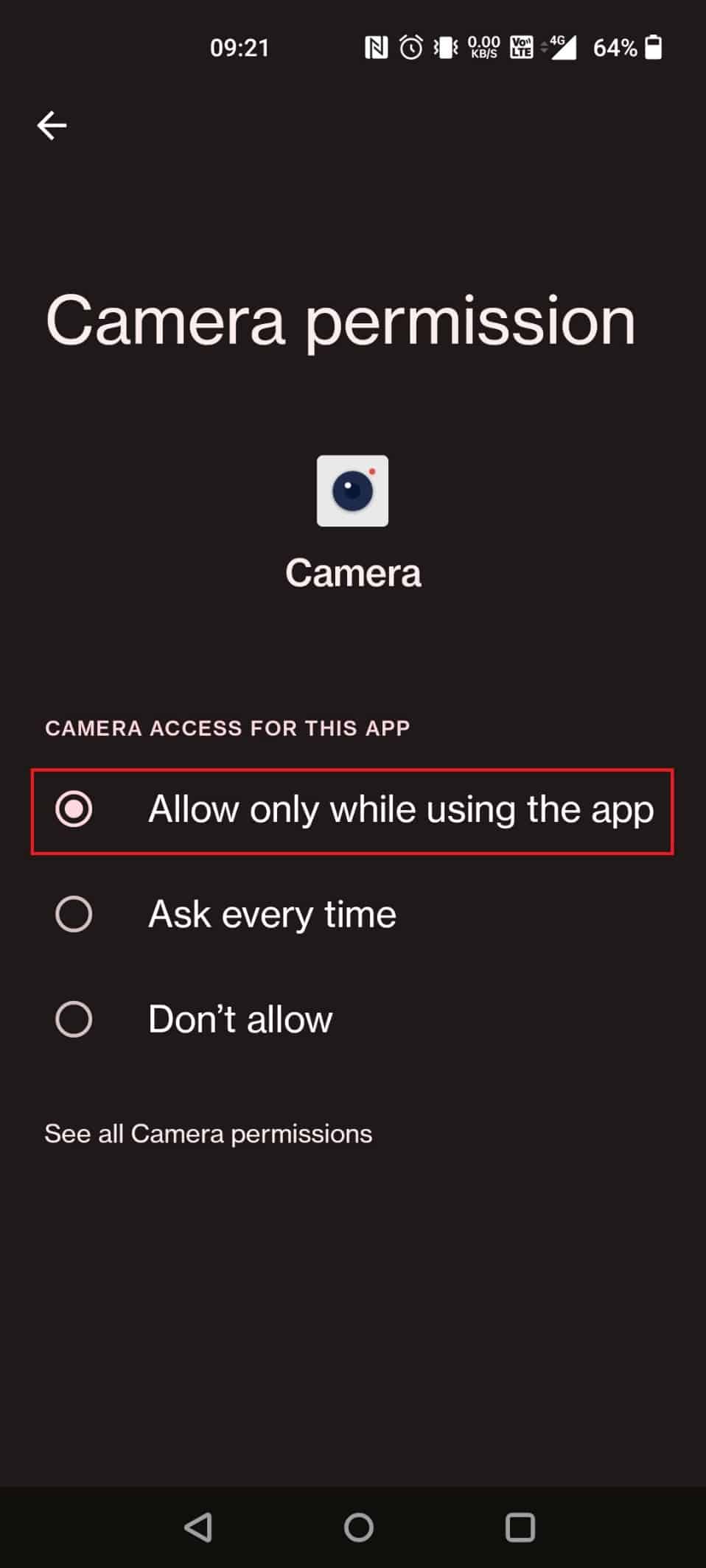Viewport: 706px width, 1568px height.
Task: Tap the system home button
Action: coord(359,1527)
